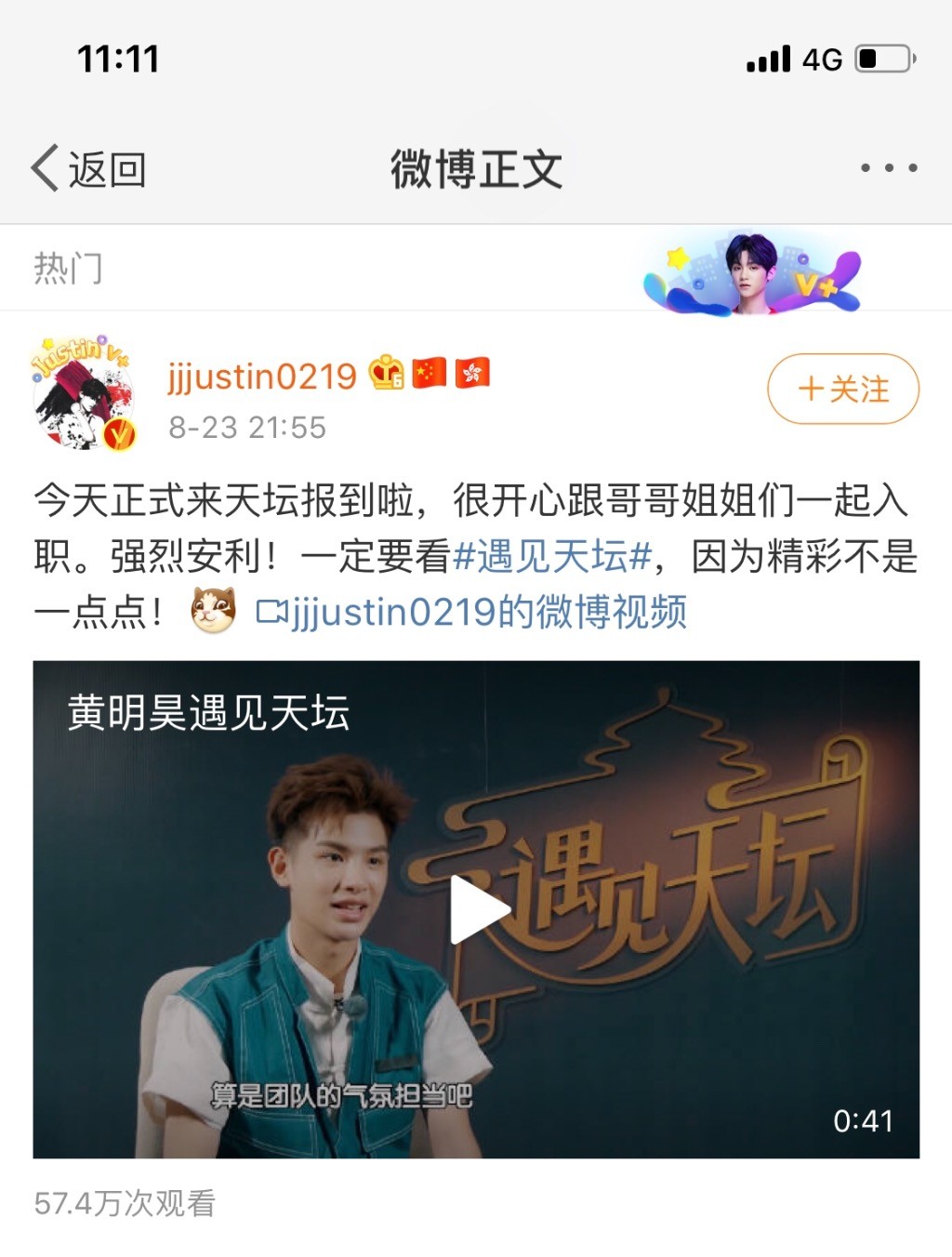Open the jjjustin0219 username link
This screenshot has width=952, height=1257.
point(262,377)
